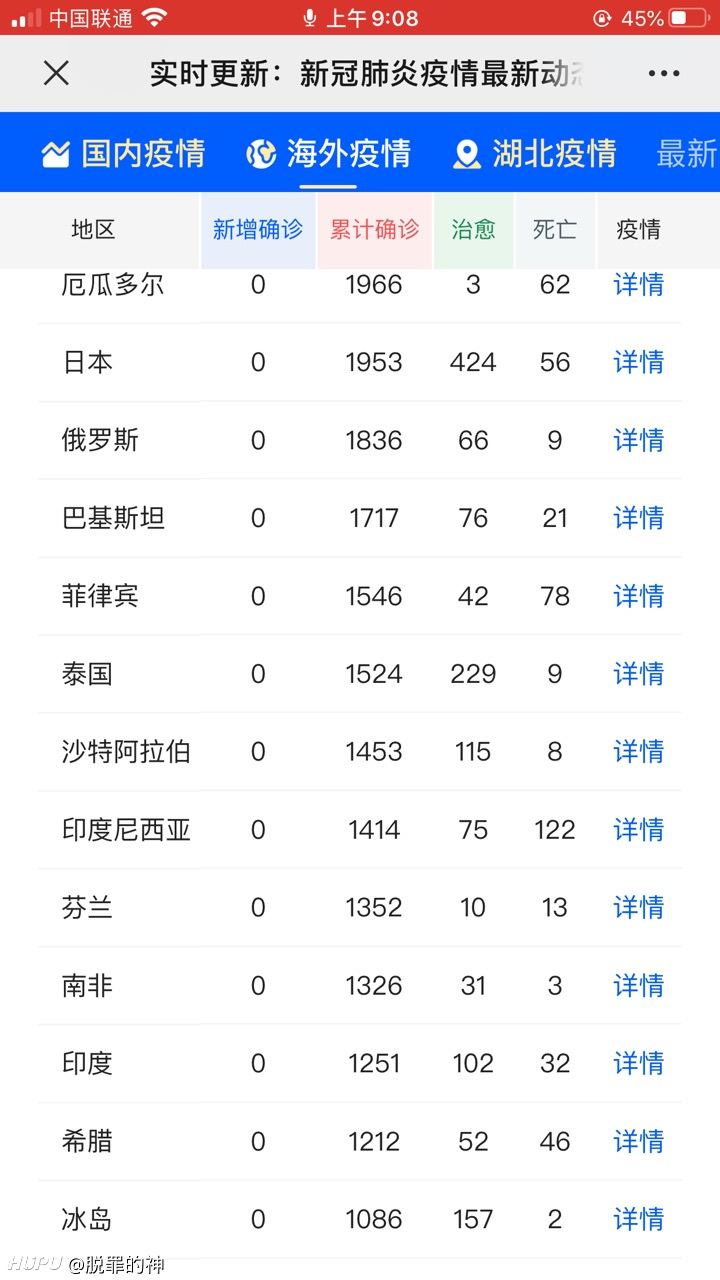The image size is (720, 1280).
Task: Switch to the 国内疫情 tab
Action: (x=123, y=154)
